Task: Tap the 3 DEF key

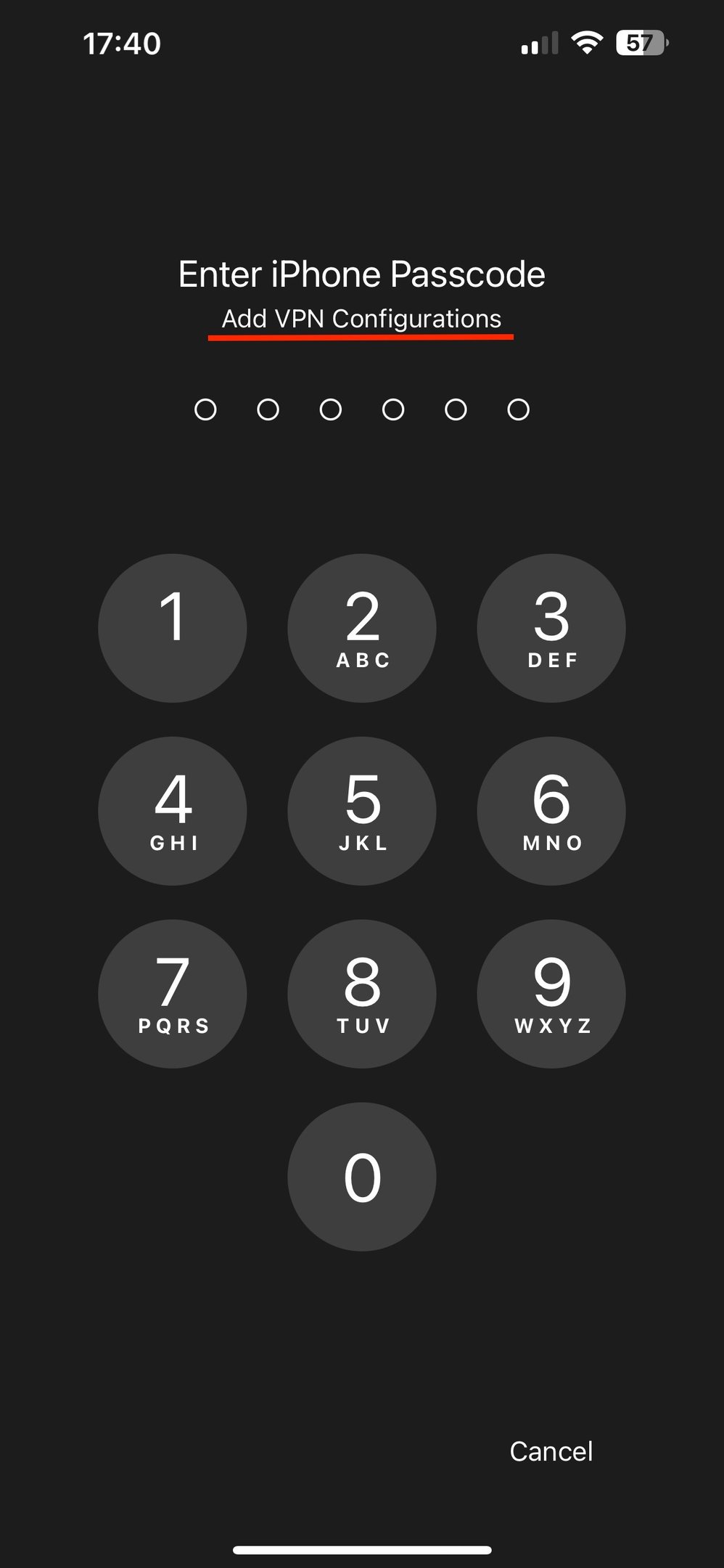Action: pyautogui.click(x=551, y=628)
